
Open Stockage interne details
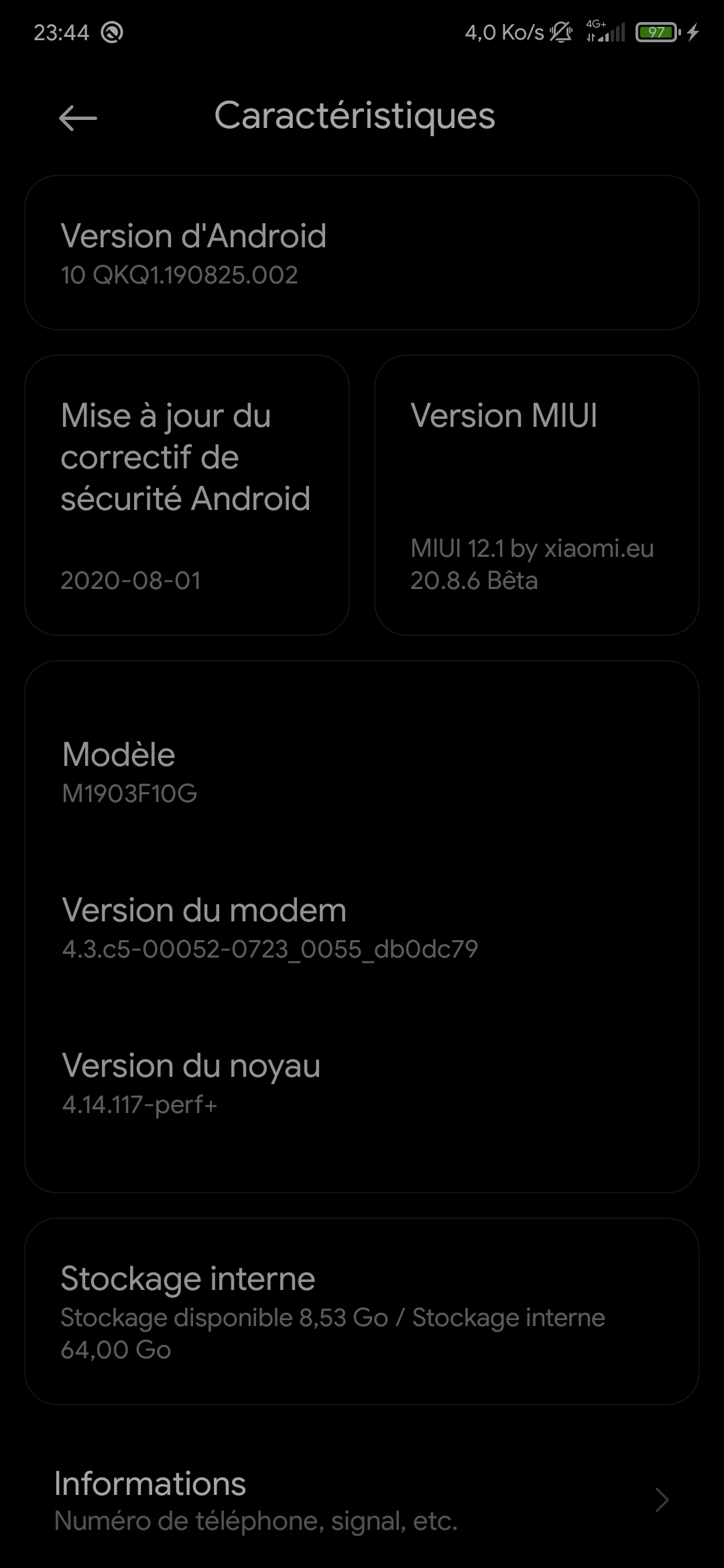click(x=362, y=1311)
